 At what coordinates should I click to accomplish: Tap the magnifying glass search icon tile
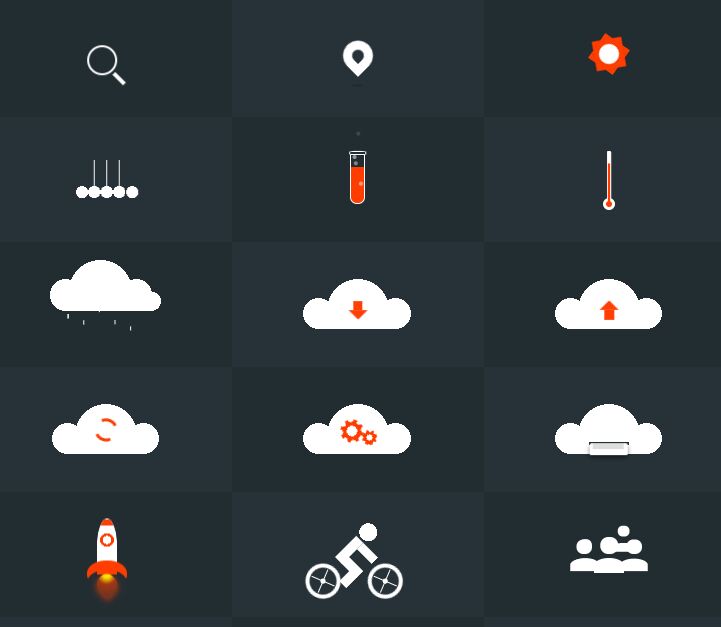[106, 64]
